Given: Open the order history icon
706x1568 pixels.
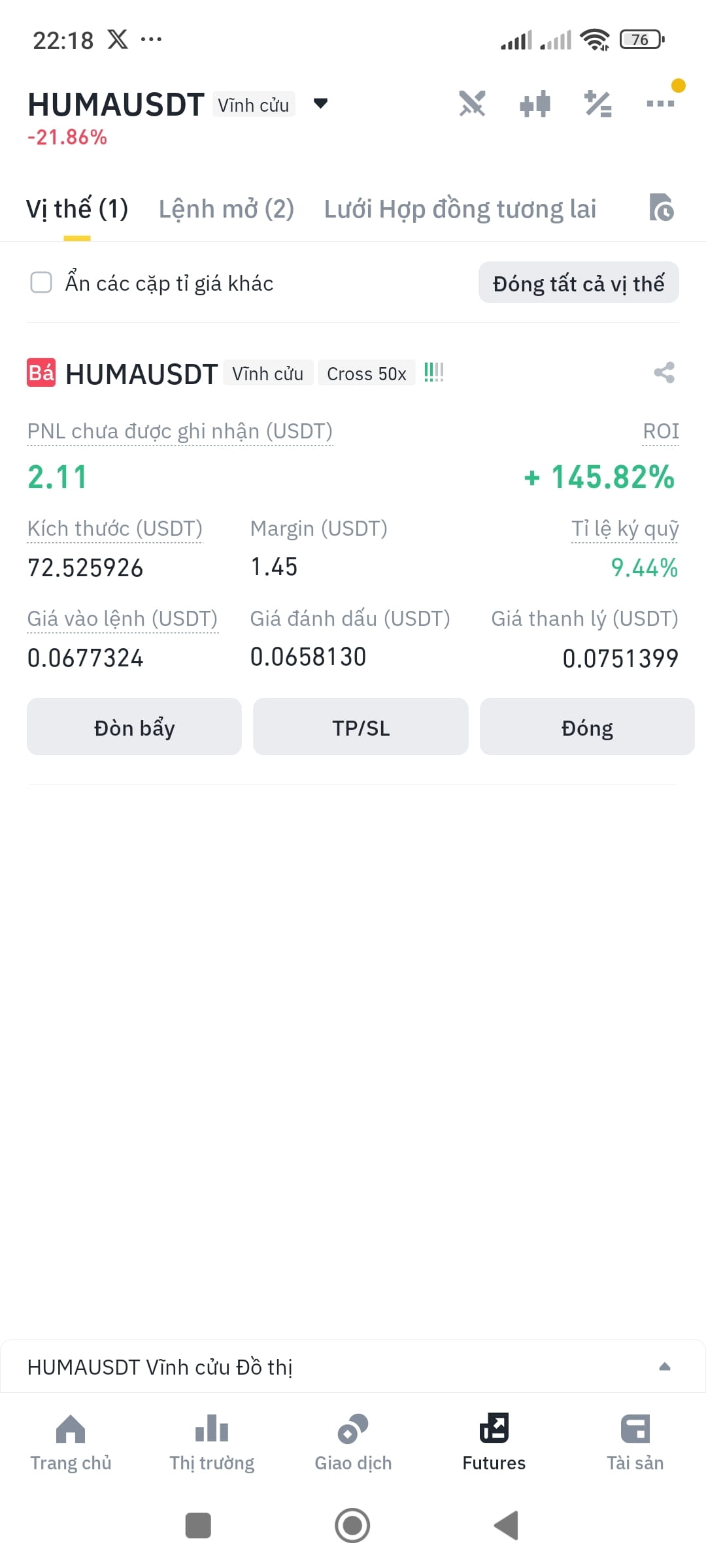Looking at the screenshot, I should [661, 208].
